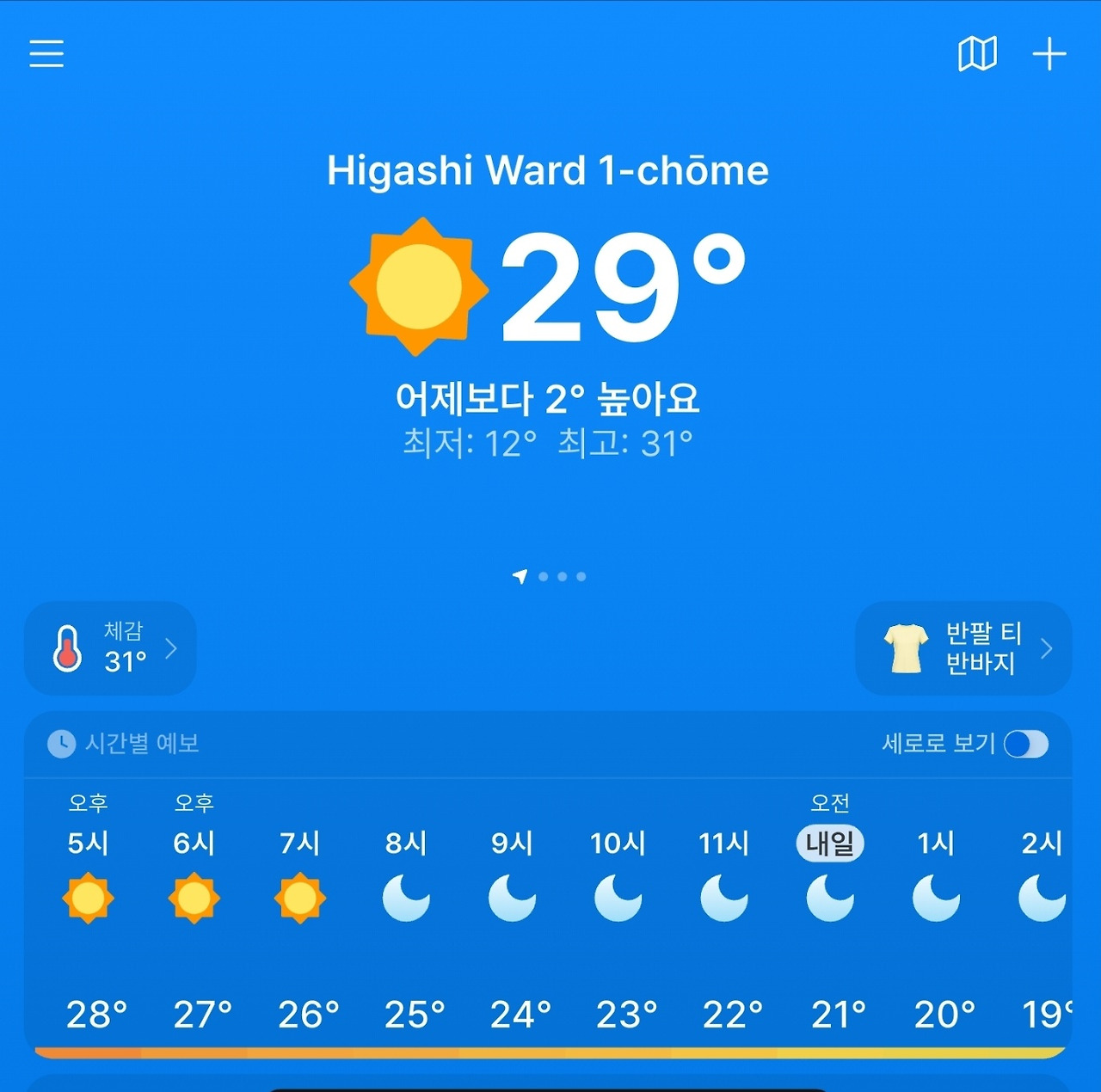Add a new location with plus icon
Viewport: 1101px width, 1092px height.
point(1049,54)
